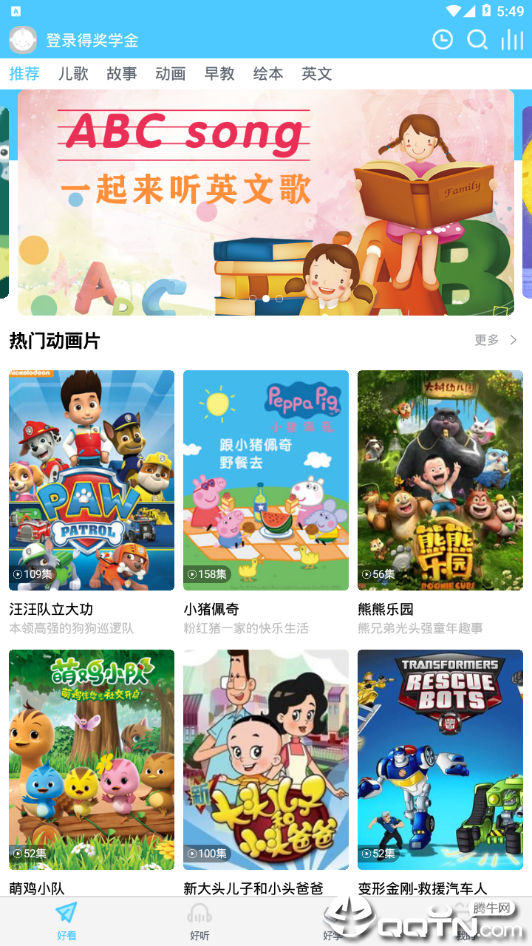The image size is (532, 946).
Task: View 更多 popular cartoons
Action: point(496,340)
